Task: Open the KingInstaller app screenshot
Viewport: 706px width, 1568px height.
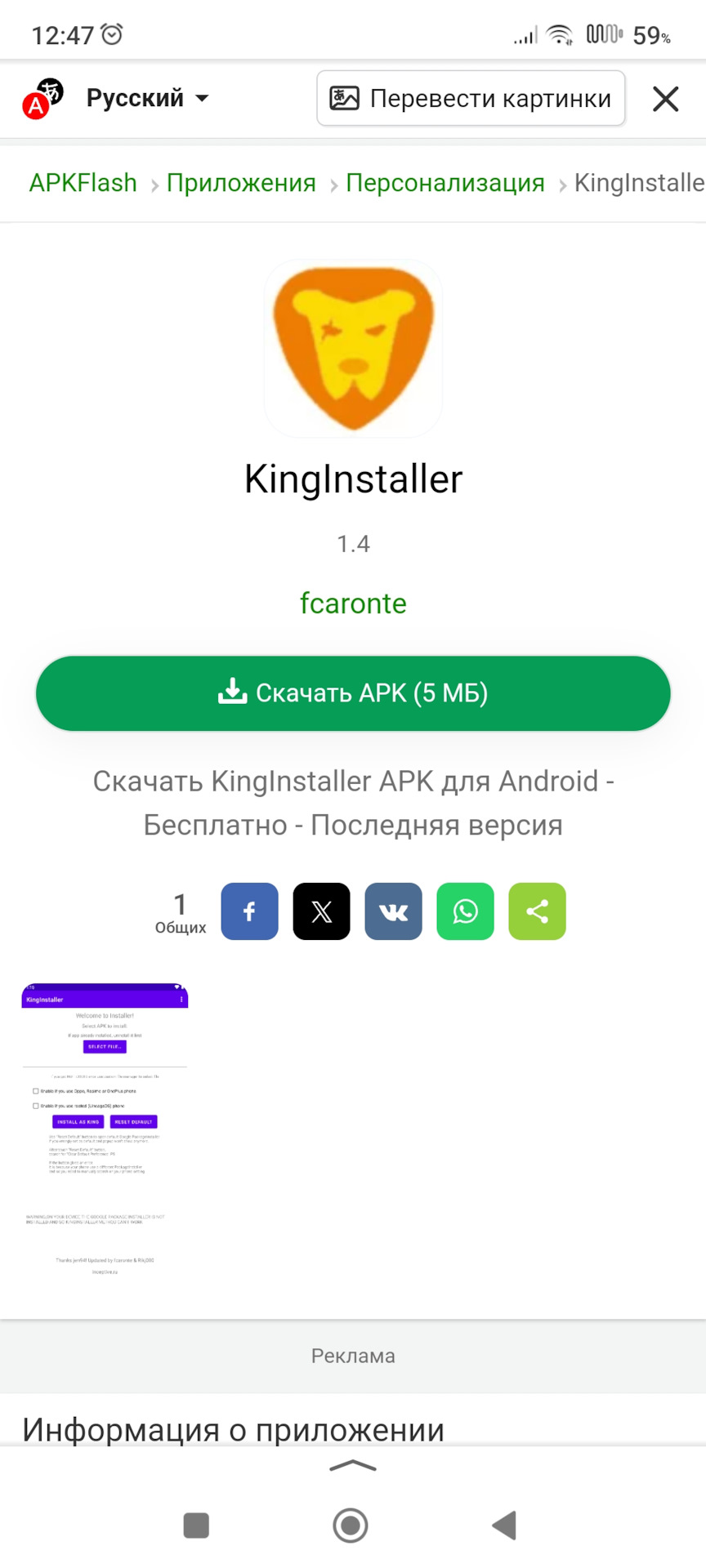Action: pyautogui.click(x=105, y=1131)
